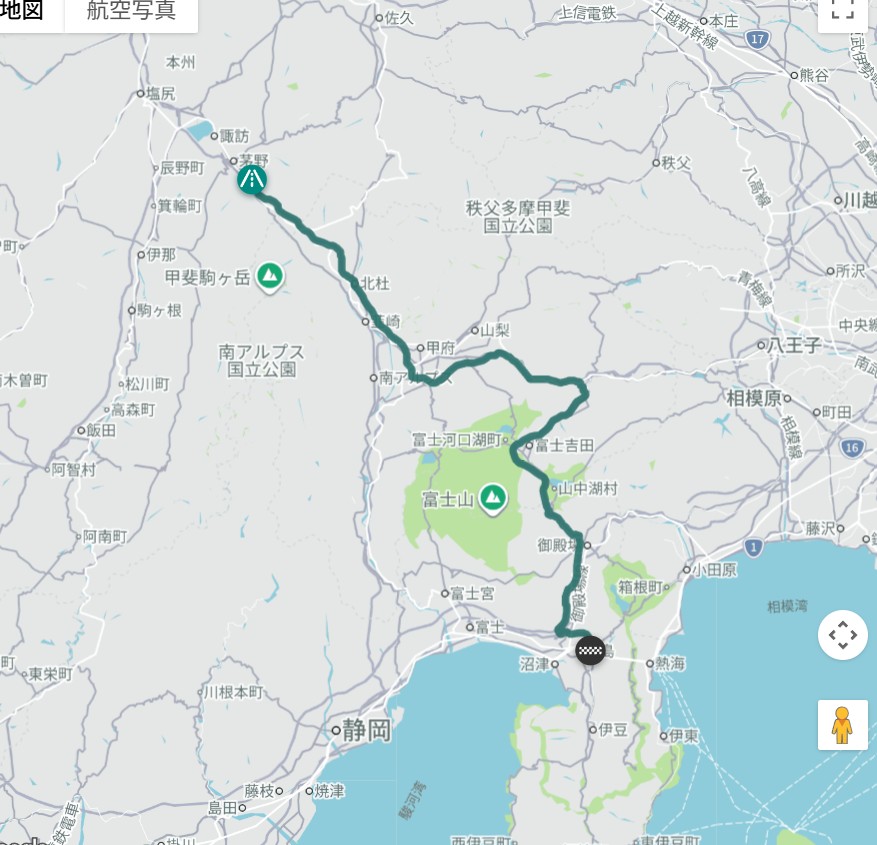Image resolution: width=877 pixels, height=845 pixels.
Task: Tap the checkered finish marker near 沼津
Action: click(590, 650)
